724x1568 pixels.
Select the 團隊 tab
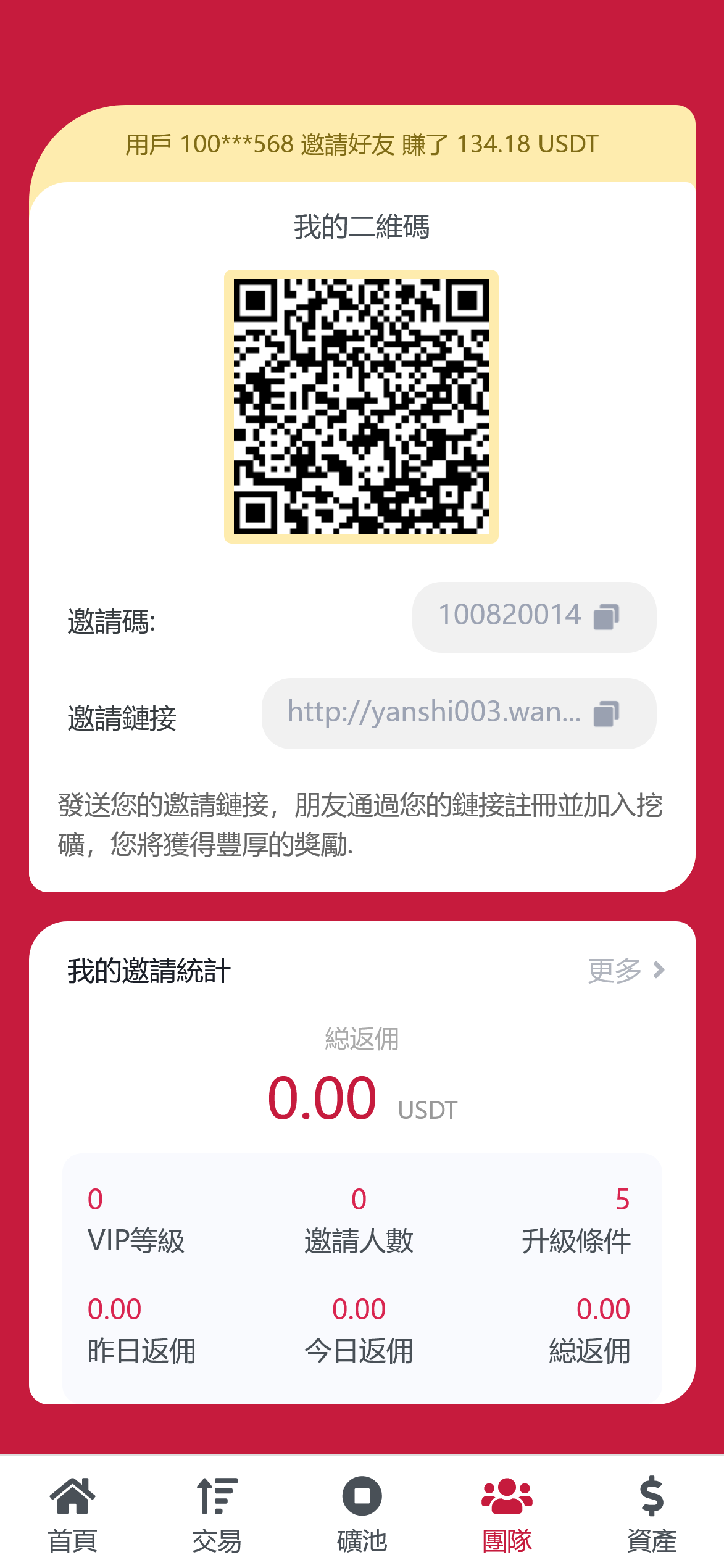click(x=507, y=1513)
